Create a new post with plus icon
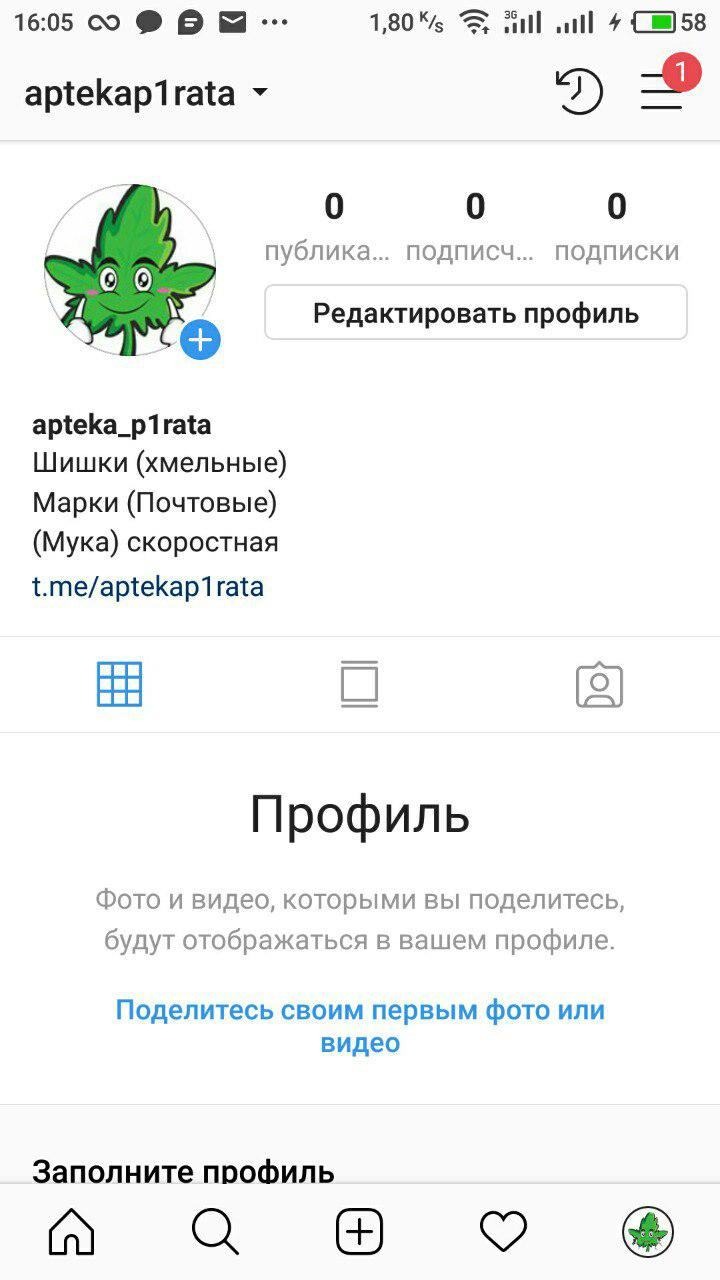The width and height of the screenshot is (720, 1280). (359, 1232)
